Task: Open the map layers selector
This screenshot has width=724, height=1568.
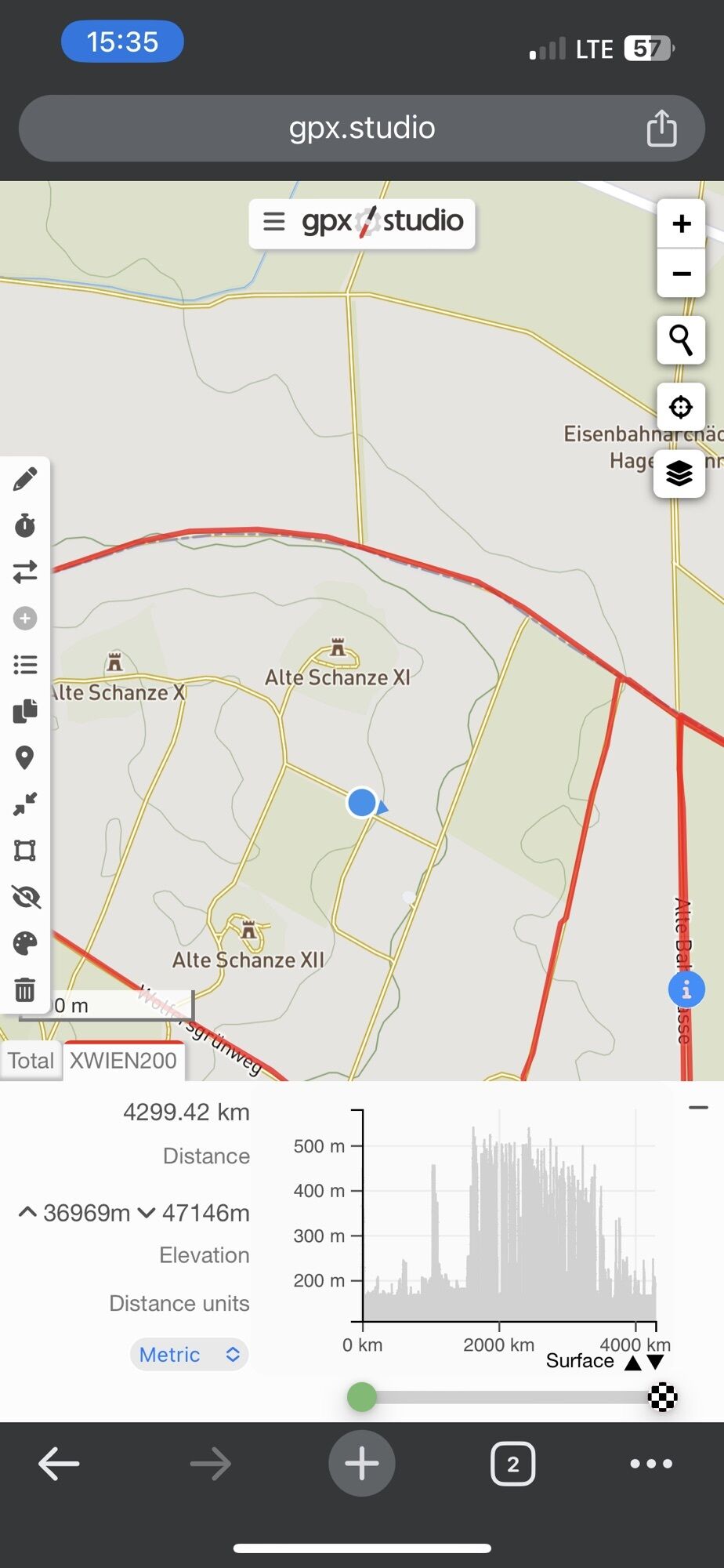Action: click(679, 474)
